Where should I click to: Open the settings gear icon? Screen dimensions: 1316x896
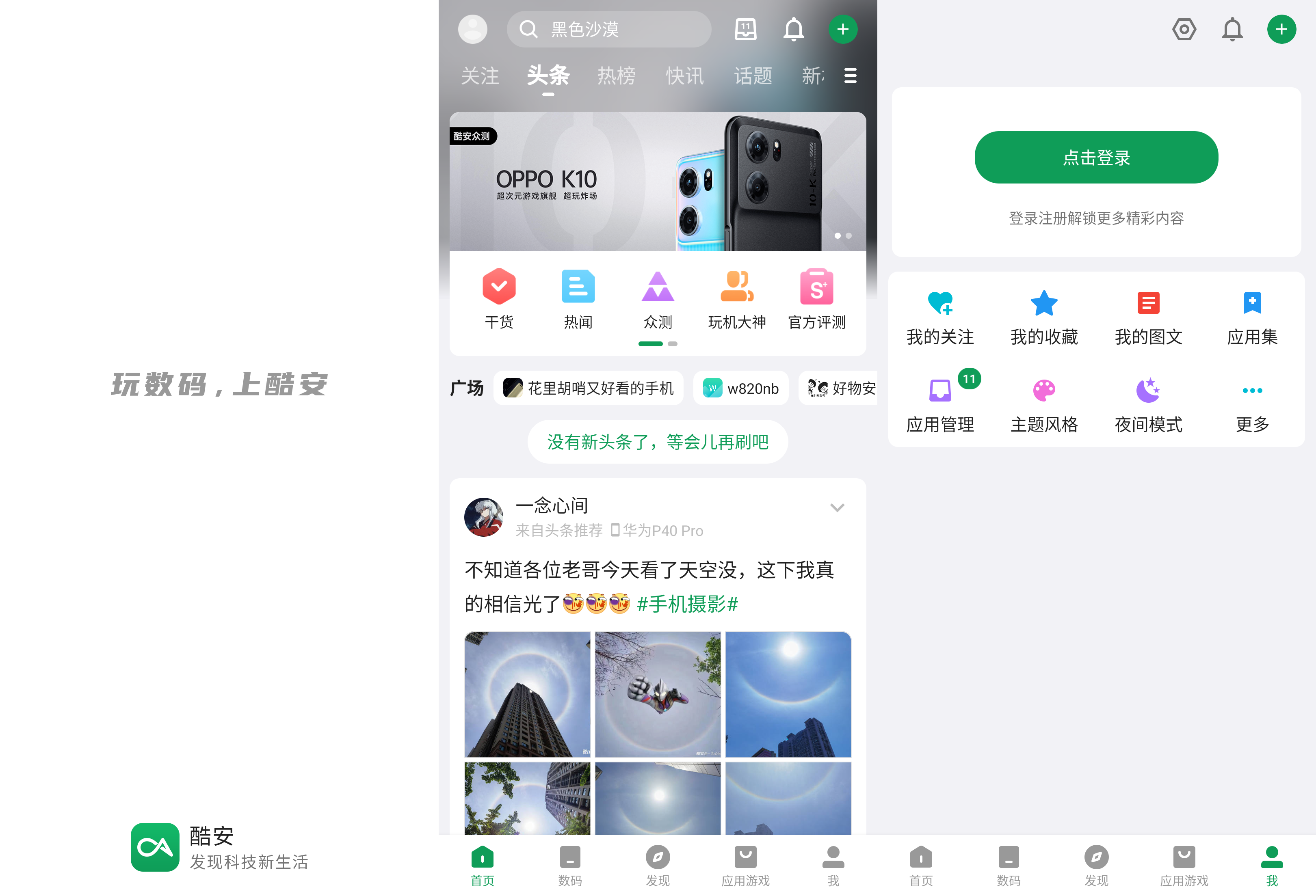[1184, 29]
